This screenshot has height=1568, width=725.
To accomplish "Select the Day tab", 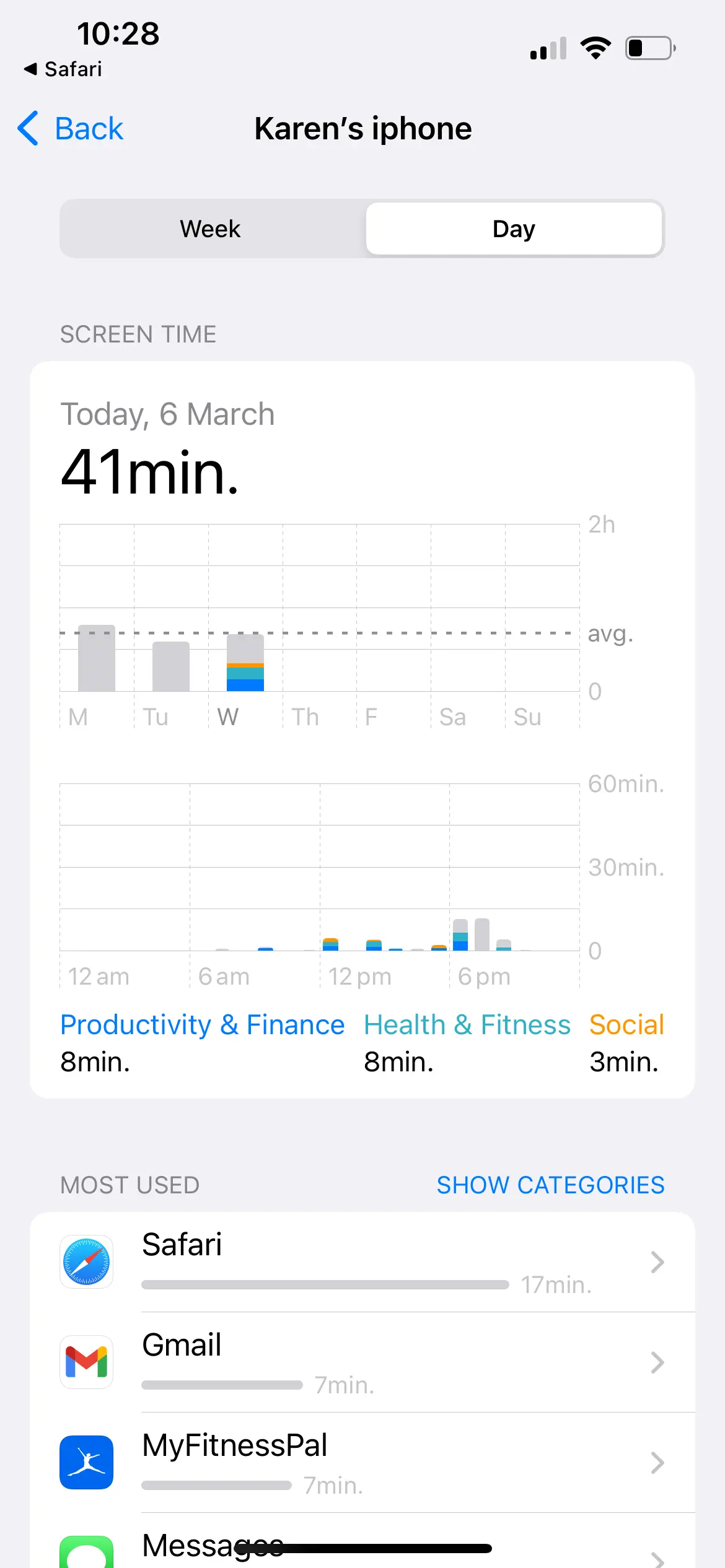I will 514,229.
